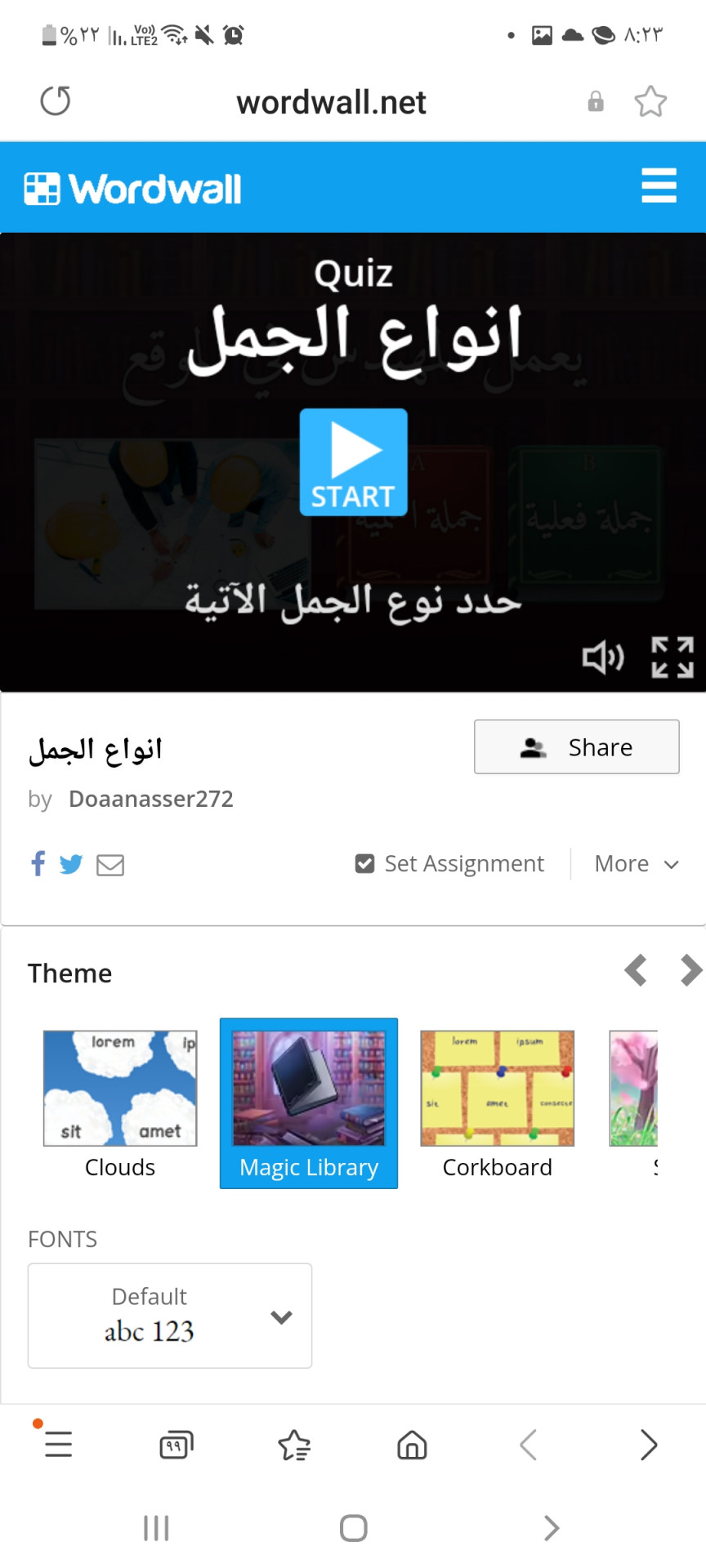Choose Set Assignment
706x1568 pixels.
(x=450, y=864)
